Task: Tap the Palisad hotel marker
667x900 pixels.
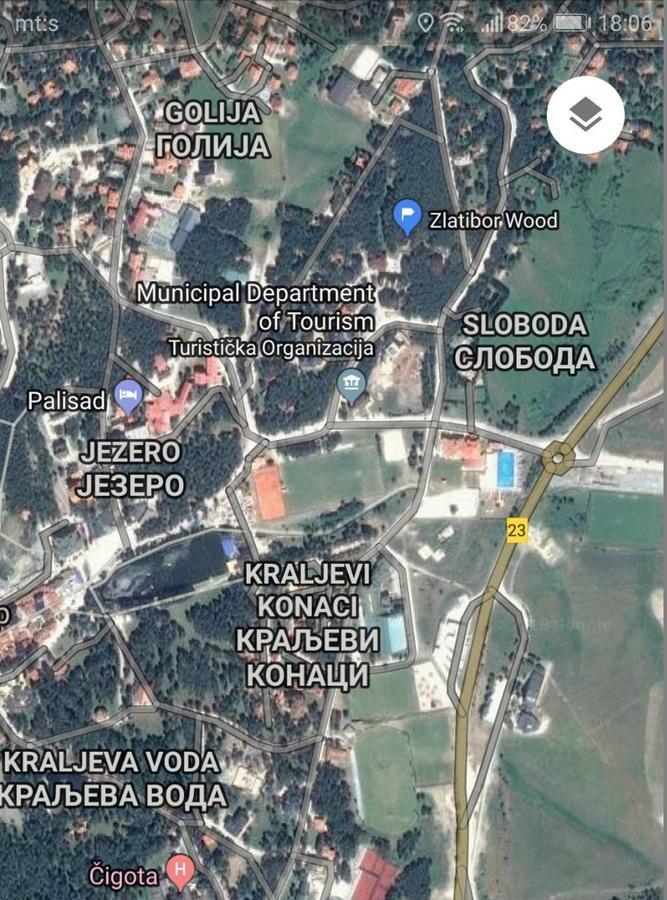Action: pyautogui.click(x=128, y=398)
